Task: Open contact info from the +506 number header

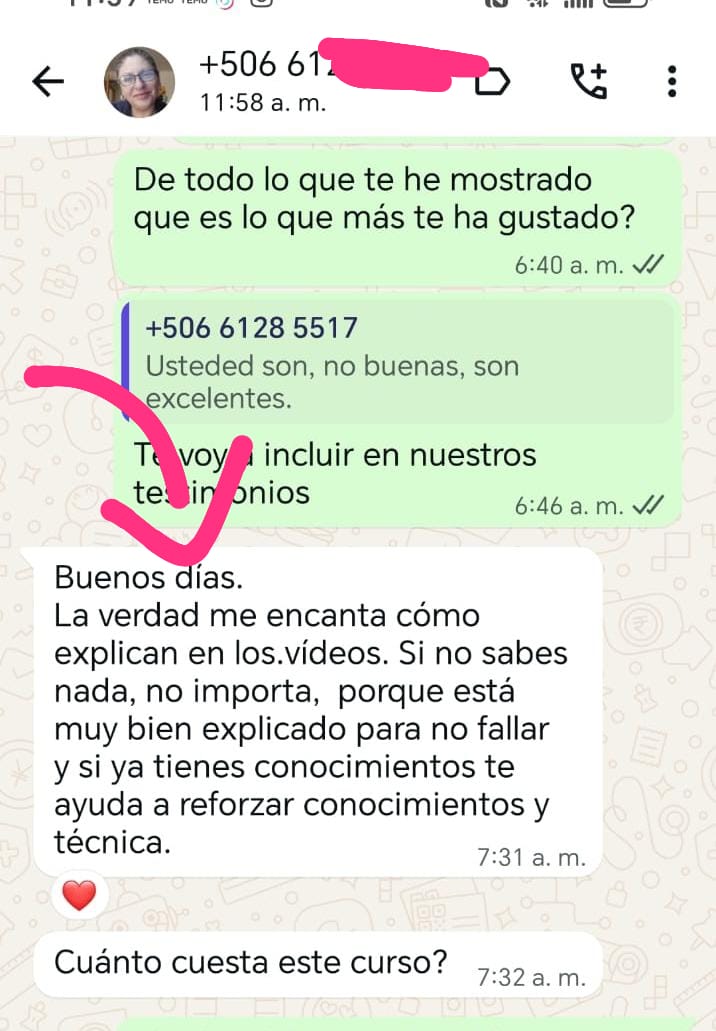Action: [x=265, y=80]
